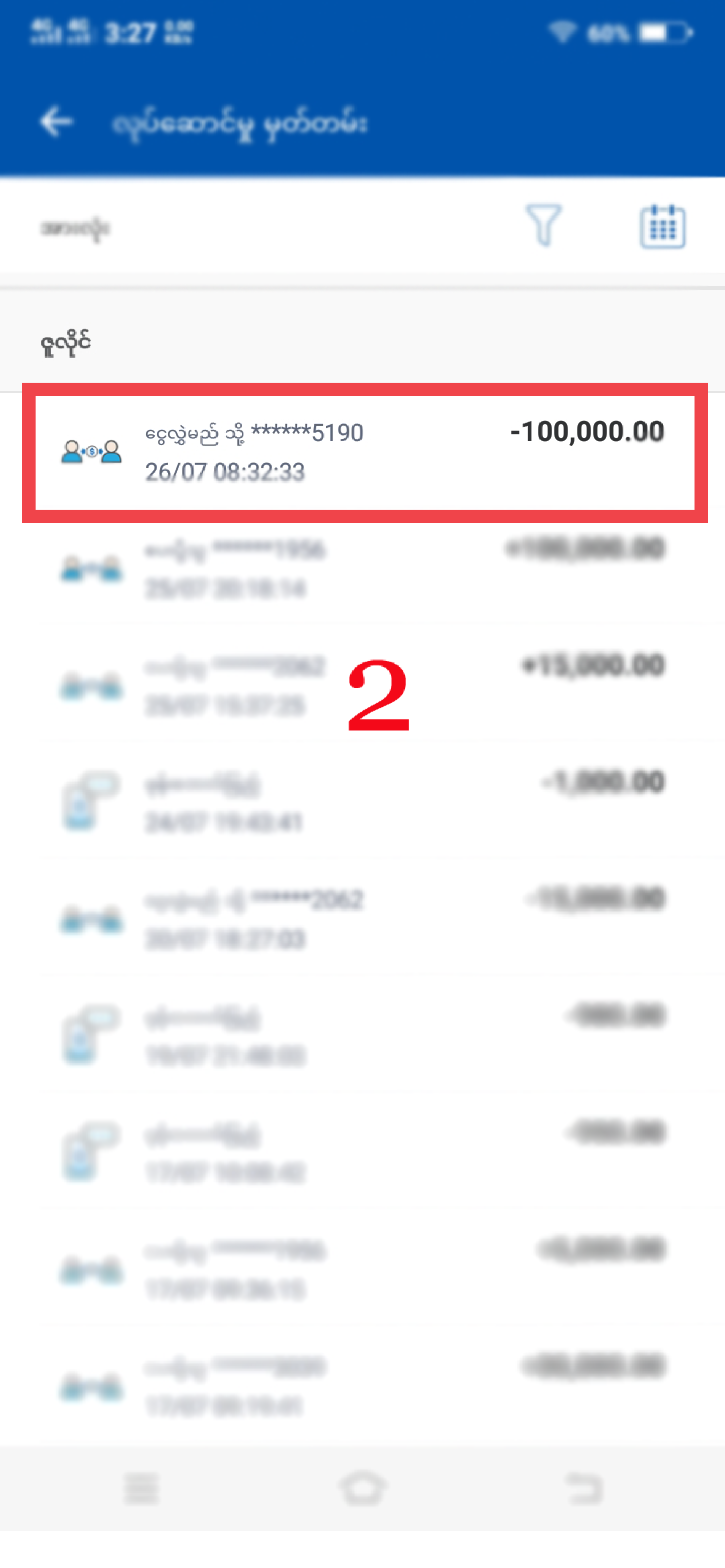This screenshot has height=1568, width=725.
Task: Open the calendar date picker
Action: (662, 226)
